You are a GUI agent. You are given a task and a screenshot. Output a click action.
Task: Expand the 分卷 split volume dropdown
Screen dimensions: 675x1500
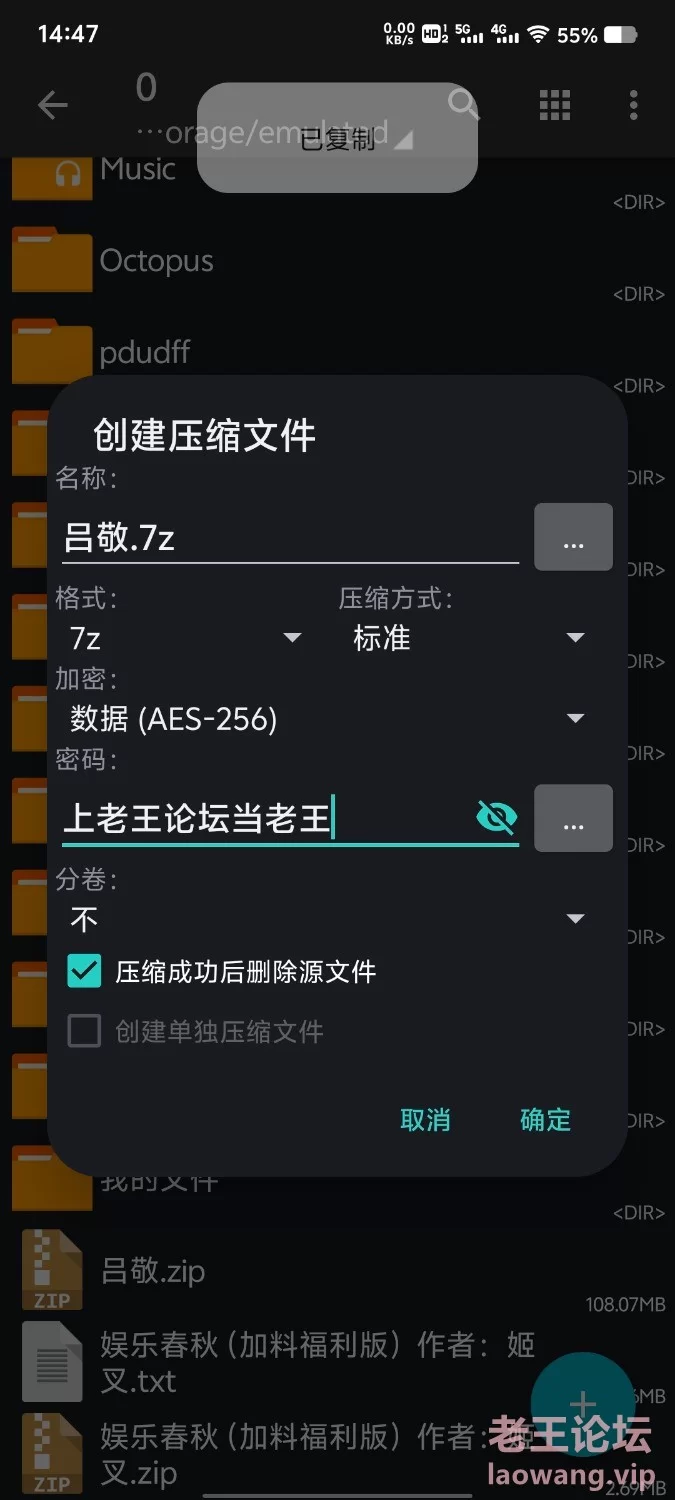[x=327, y=918]
